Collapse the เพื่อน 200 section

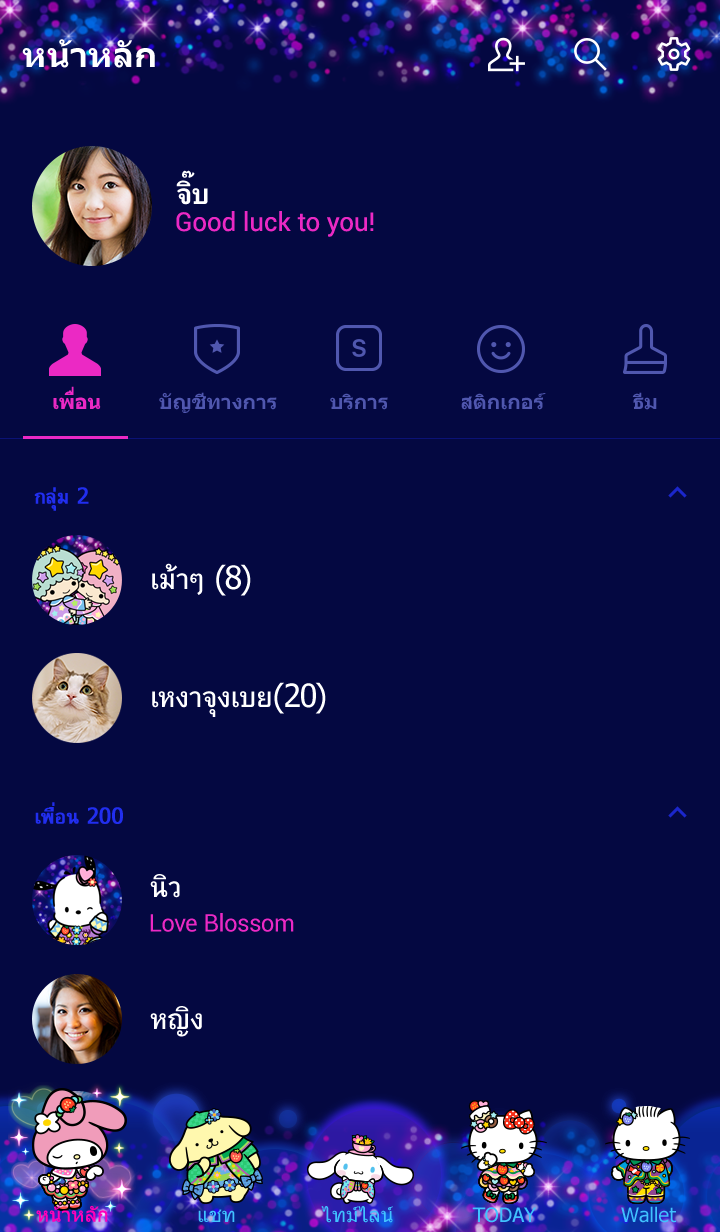(x=677, y=812)
